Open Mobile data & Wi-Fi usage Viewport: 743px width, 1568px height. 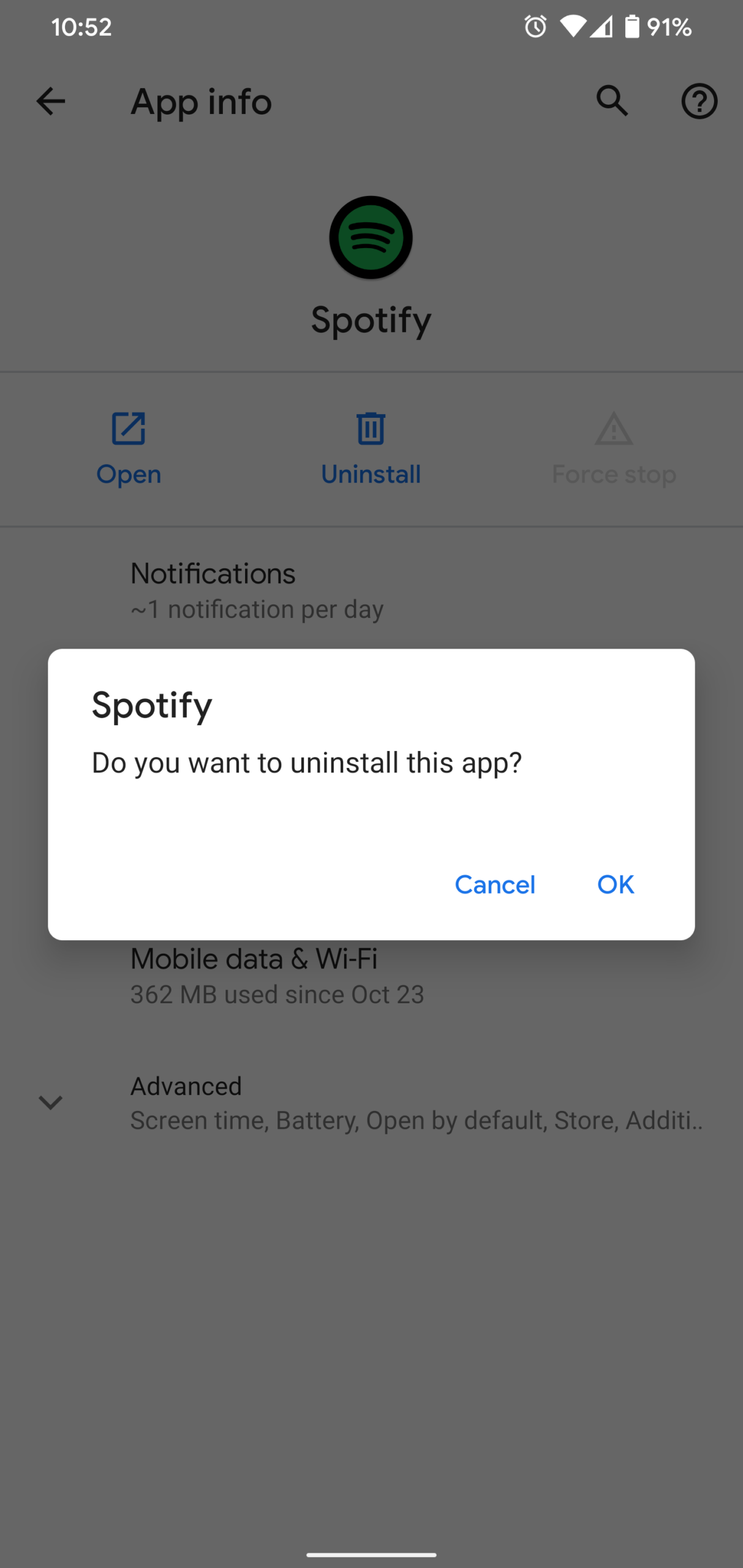pyautogui.click(x=371, y=976)
